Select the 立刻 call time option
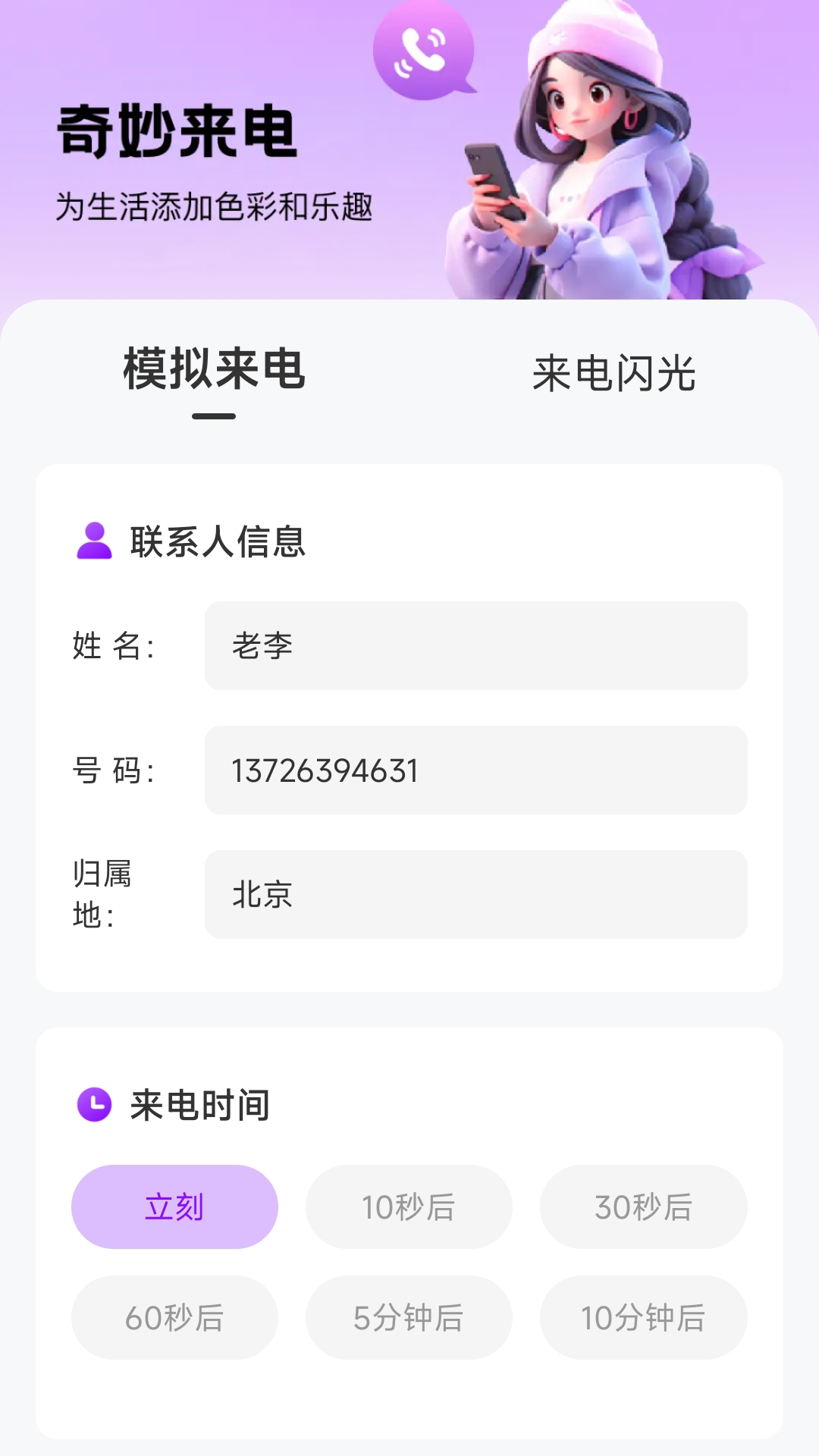The height and width of the screenshot is (1456, 819). [174, 1207]
